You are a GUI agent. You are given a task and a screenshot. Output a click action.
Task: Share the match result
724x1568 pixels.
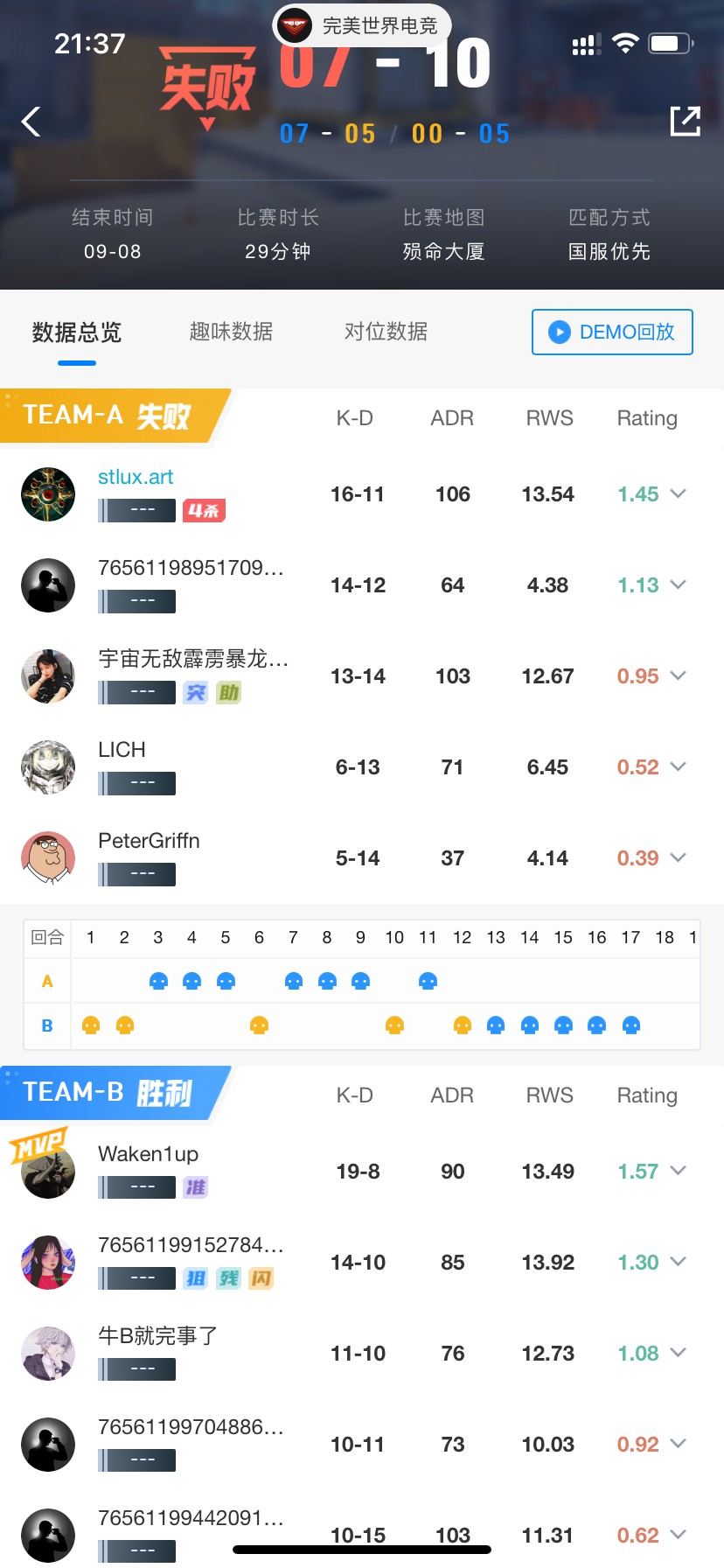(685, 122)
